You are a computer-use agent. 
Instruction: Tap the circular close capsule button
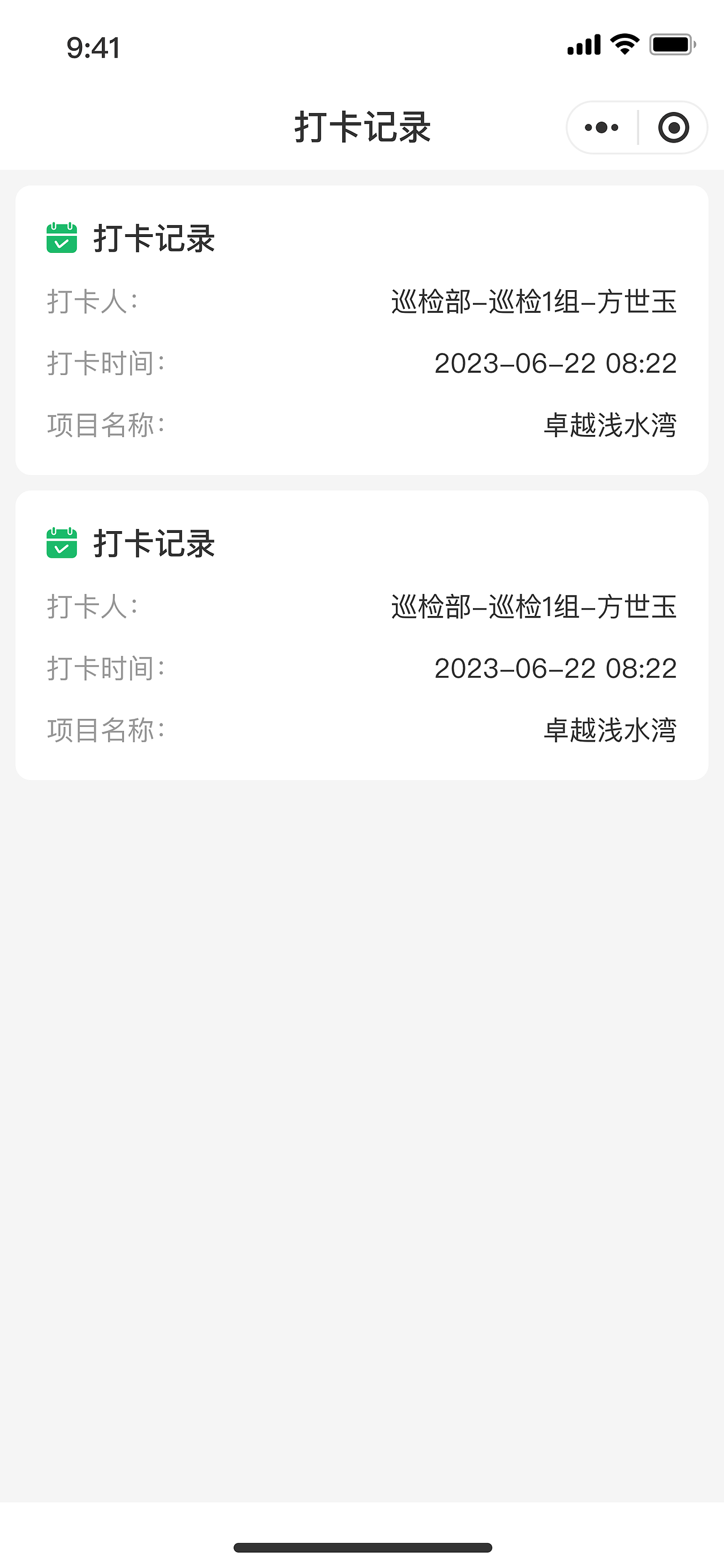(x=674, y=128)
